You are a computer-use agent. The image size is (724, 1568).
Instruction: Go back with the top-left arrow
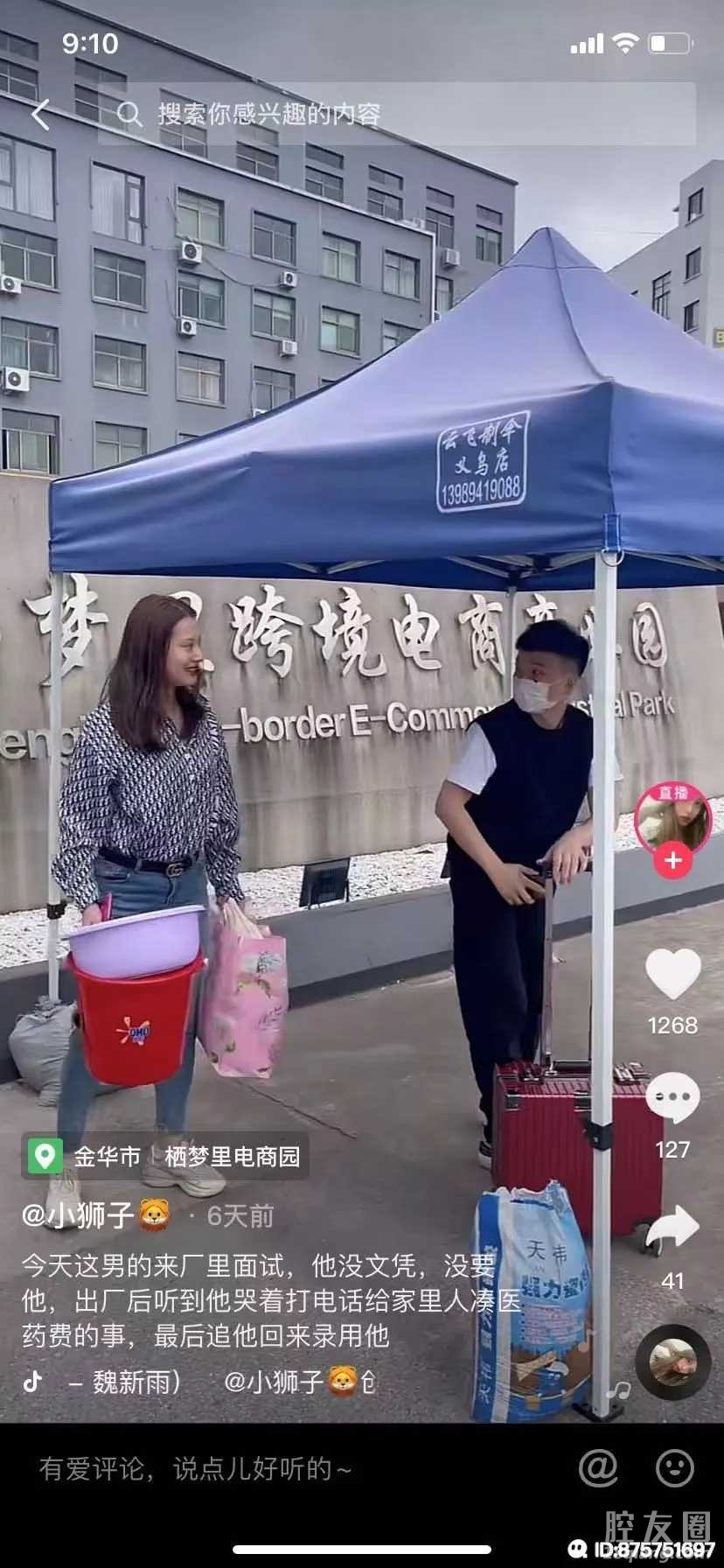41,115
